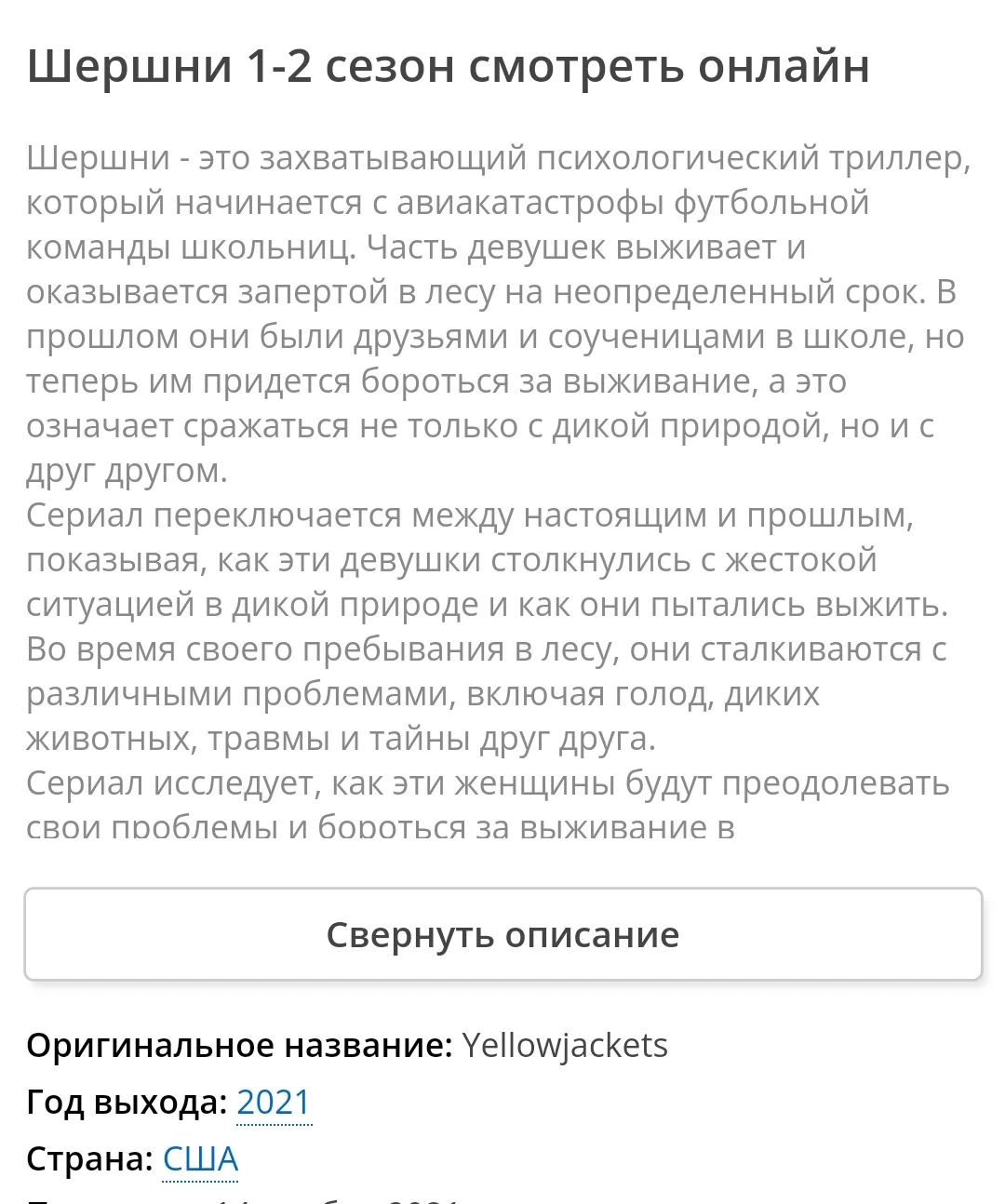Image resolution: width=1005 pixels, height=1204 pixels.
Task: Collapse the description via Свернуть описание button
Action: tap(502, 935)
